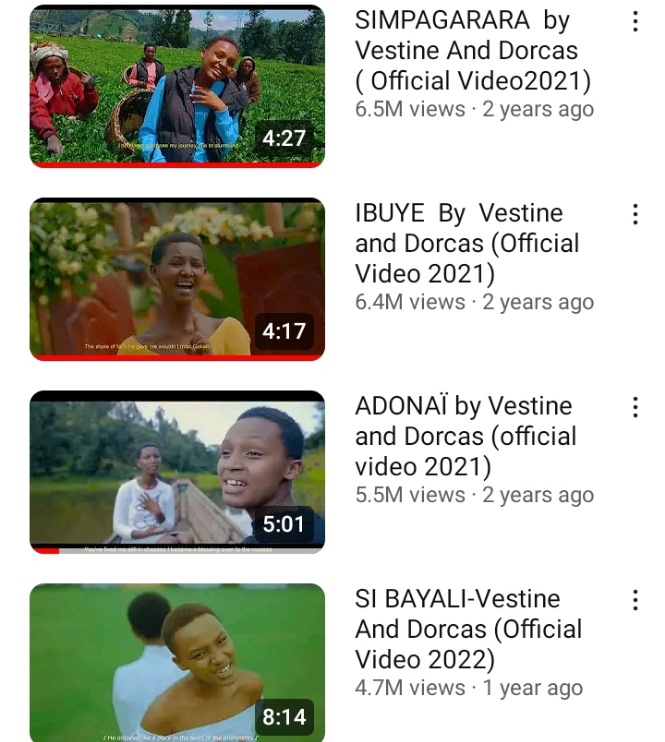Open more options for ADONAÏ video

tap(635, 407)
